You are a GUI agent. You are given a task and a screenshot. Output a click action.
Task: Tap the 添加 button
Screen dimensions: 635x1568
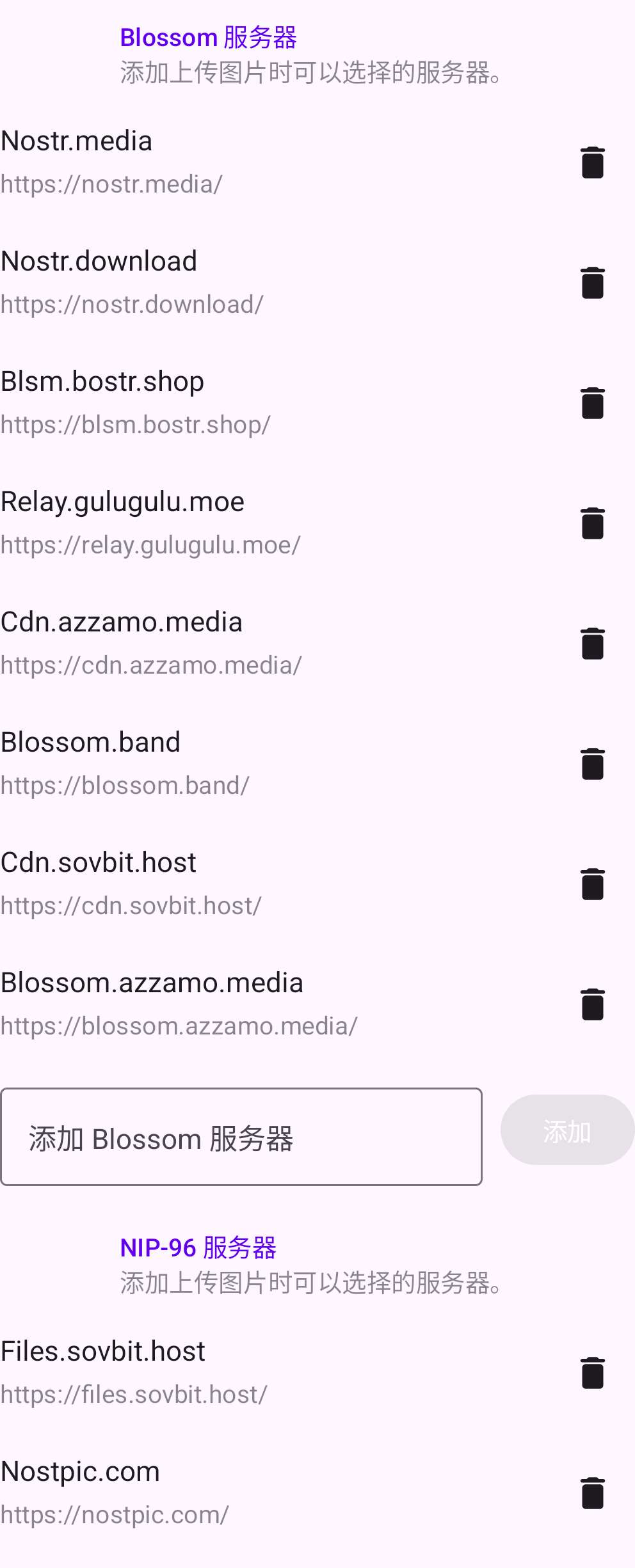click(567, 1130)
